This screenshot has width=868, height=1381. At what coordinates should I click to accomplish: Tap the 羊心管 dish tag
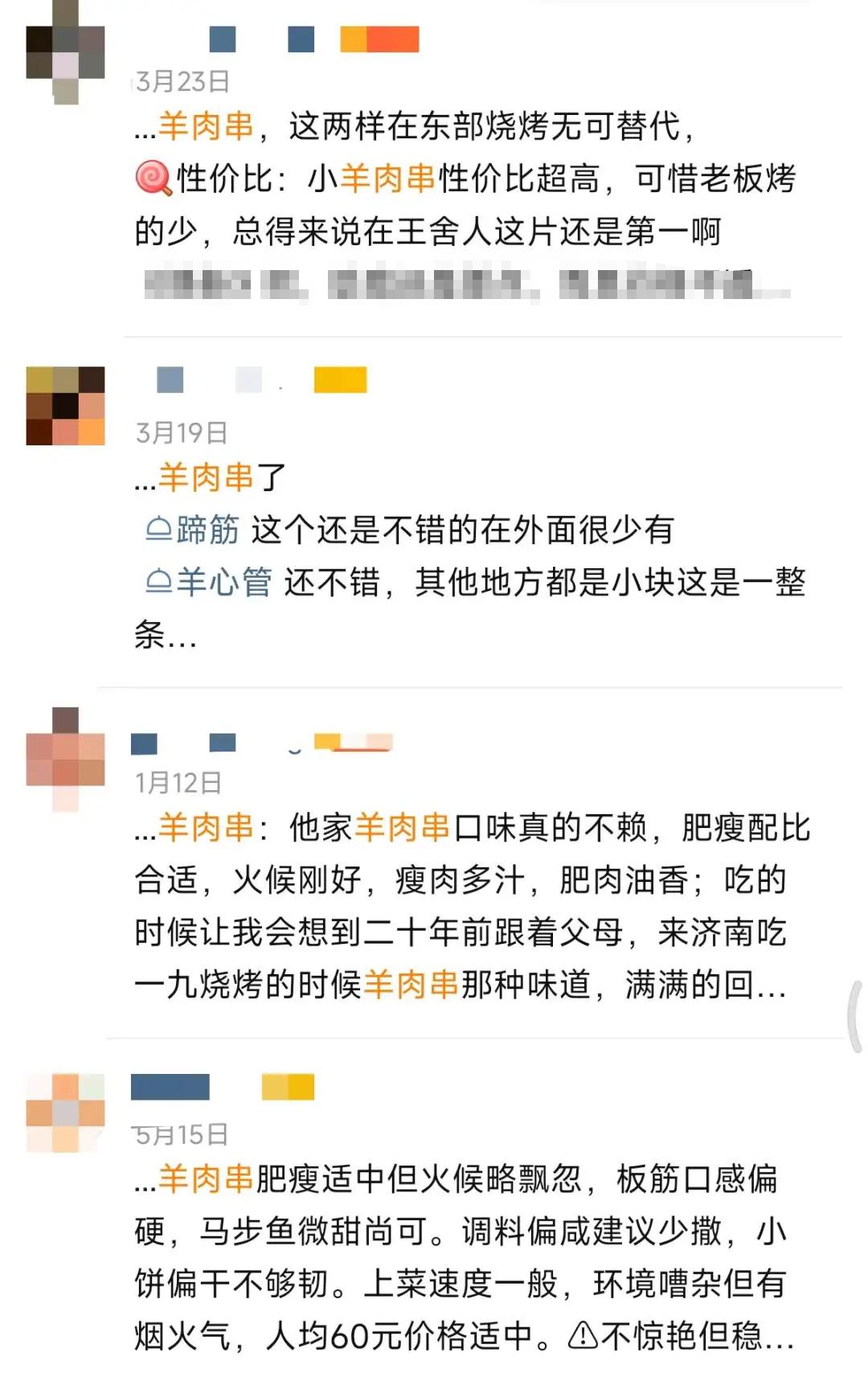click(209, 582)
